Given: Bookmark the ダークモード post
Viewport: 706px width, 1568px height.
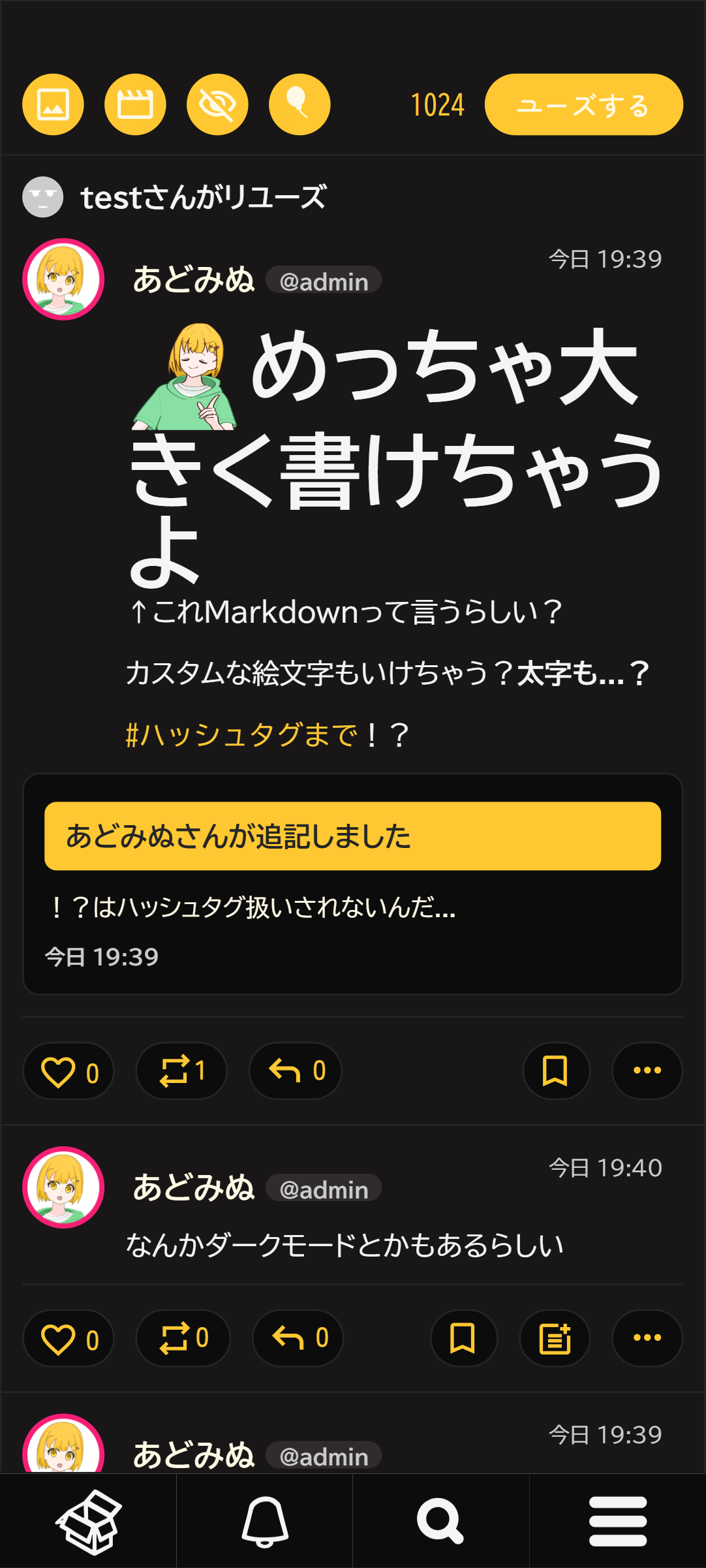Looking at the screenshot, I should [x=463, y=1338].
